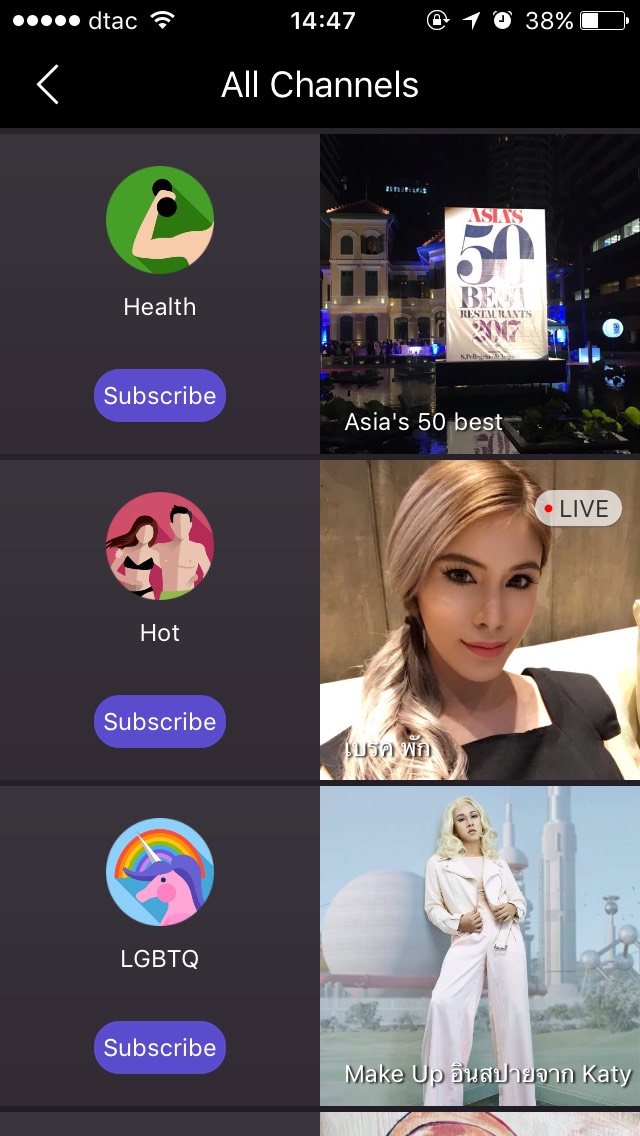The height and width of the screenshot is (1136, 640).
Task: Watch the LIVE stream in Hot
Action: pyautogui.click(x=480, y=620)
